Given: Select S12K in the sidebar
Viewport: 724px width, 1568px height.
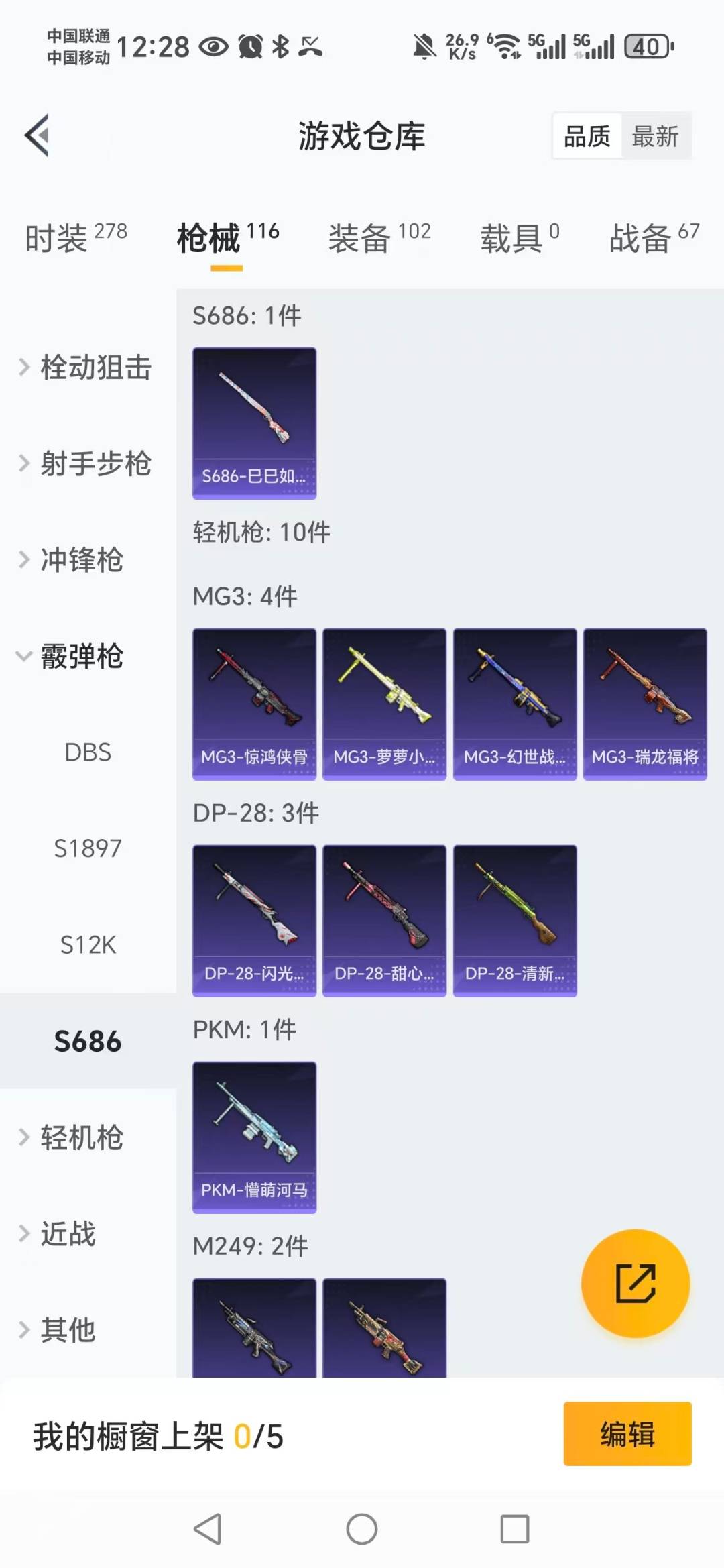Looking at the screenshot, I should 88,945.
